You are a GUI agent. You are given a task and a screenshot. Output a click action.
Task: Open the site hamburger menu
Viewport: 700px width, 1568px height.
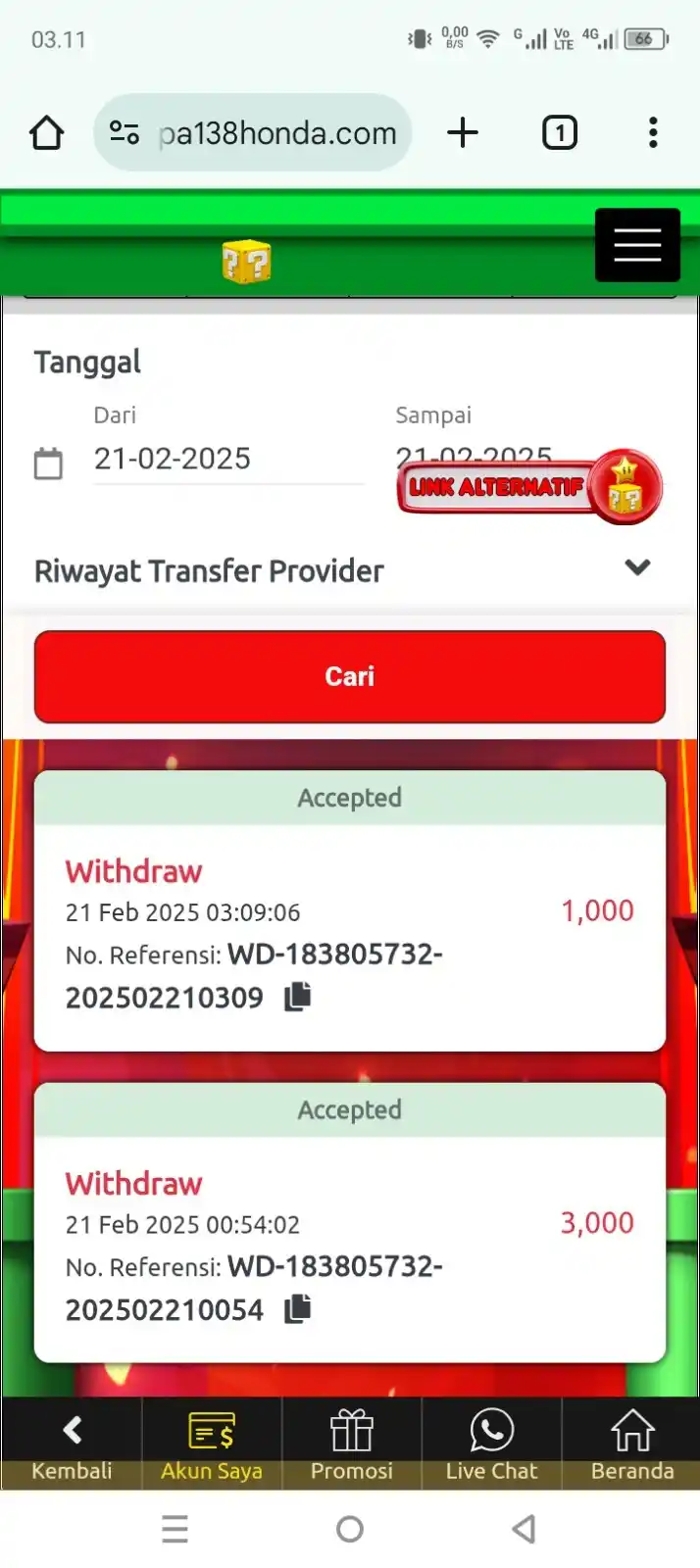(x=637, y=245)
